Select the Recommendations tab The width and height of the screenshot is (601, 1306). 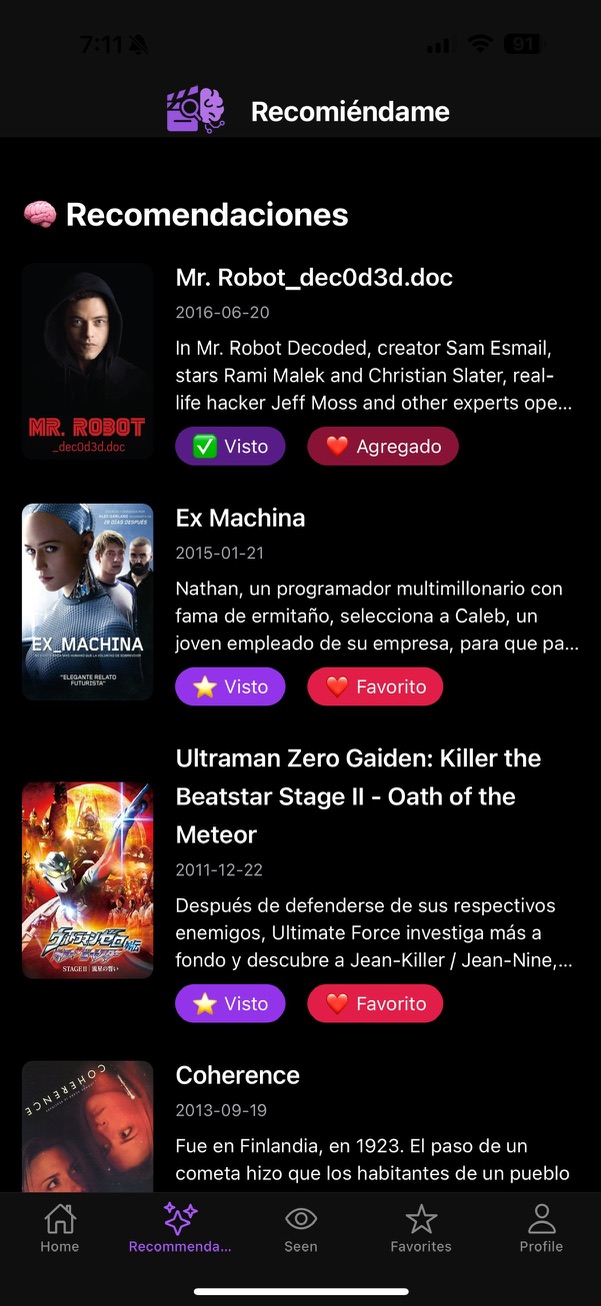pos(180,1229)
